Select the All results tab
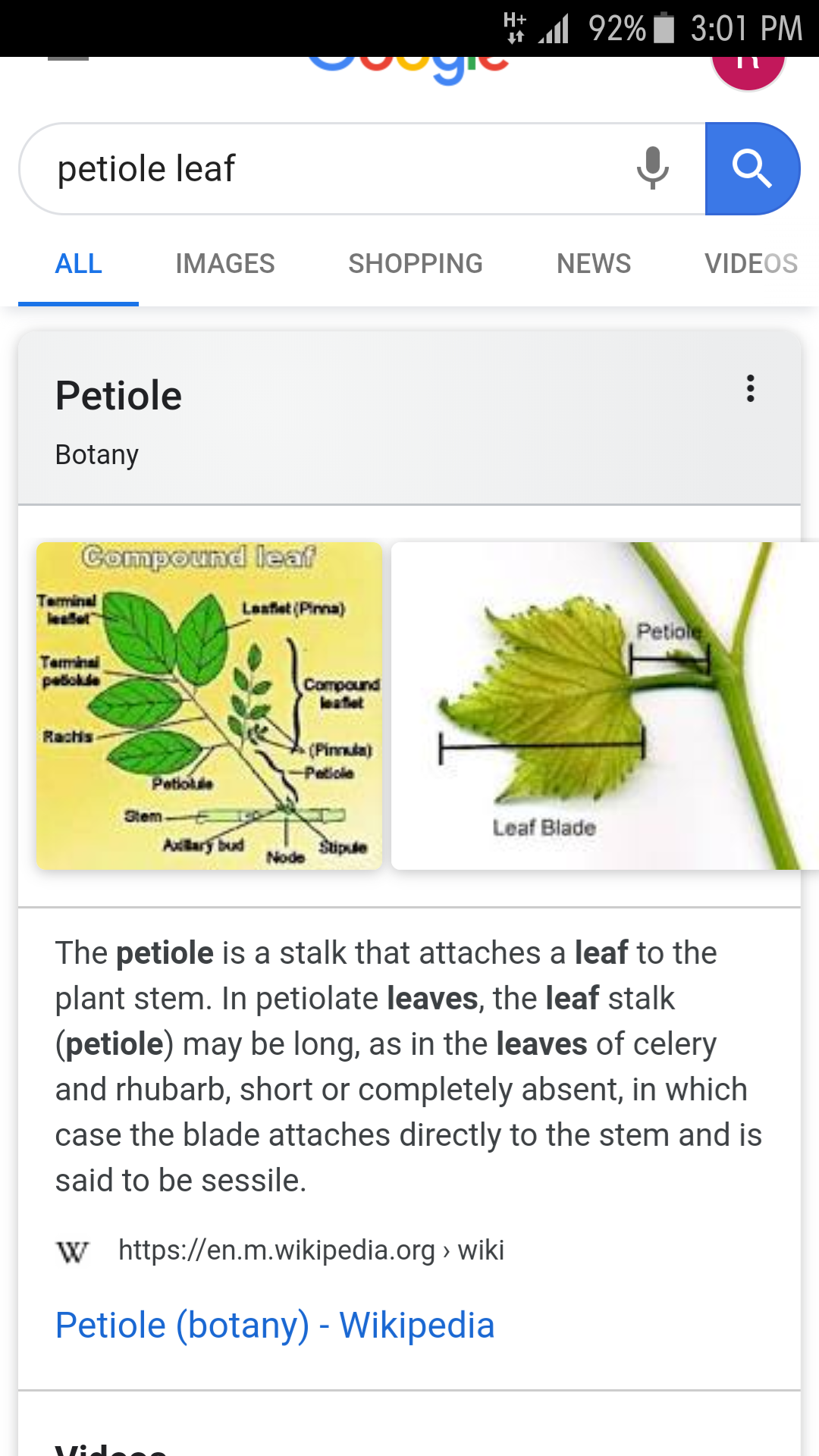The height and width of the screenshot is (1456, 819). [x=78, y=264]
